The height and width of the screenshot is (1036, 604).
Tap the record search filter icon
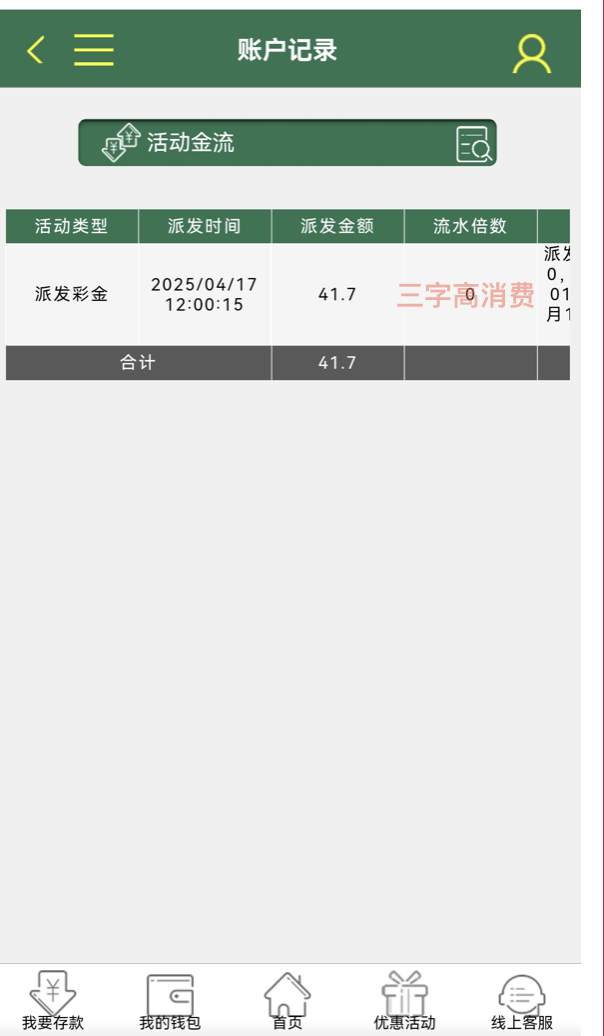474,144
